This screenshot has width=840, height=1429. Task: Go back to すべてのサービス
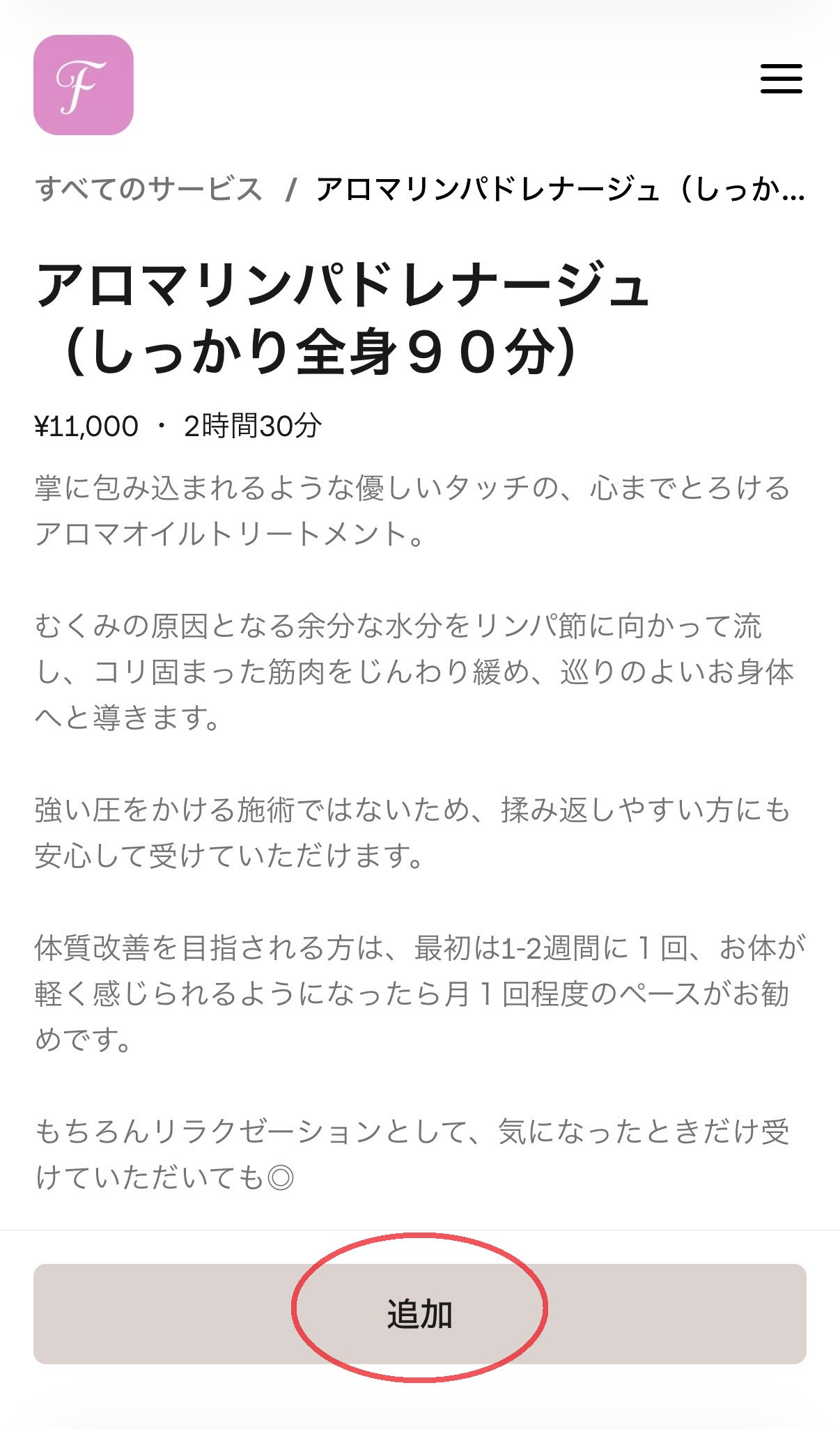pyautogui.click(x=148, y=190)
